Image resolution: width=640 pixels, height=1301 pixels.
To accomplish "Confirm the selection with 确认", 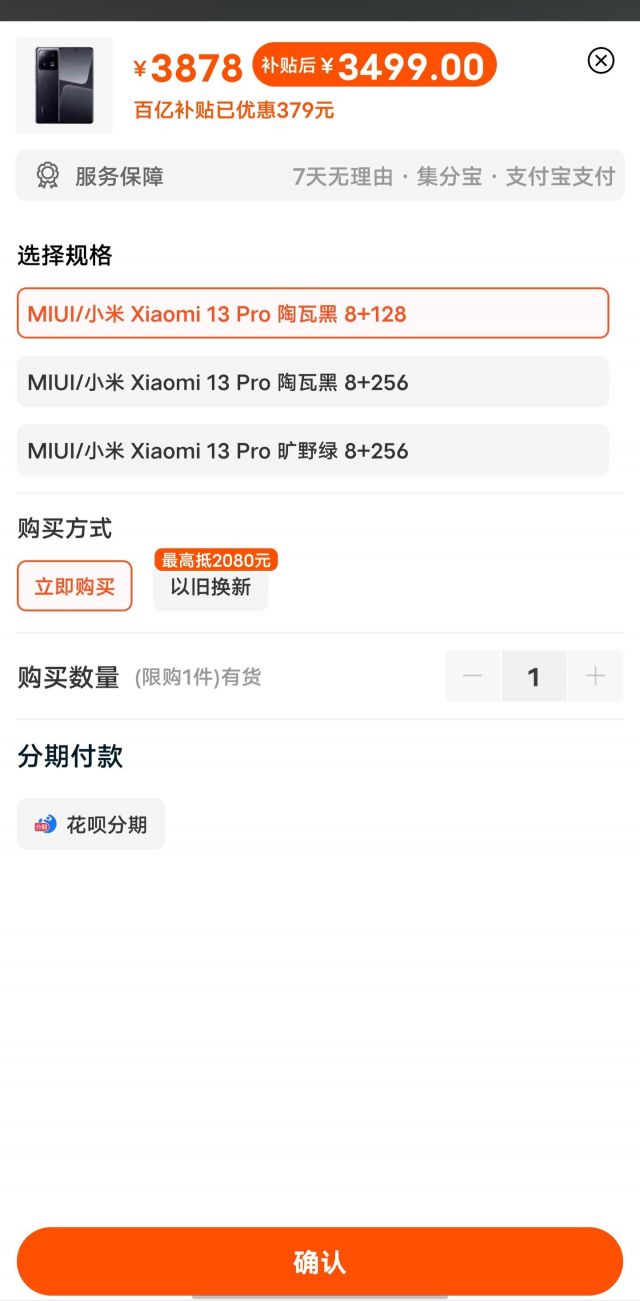I will (320, 1261).
